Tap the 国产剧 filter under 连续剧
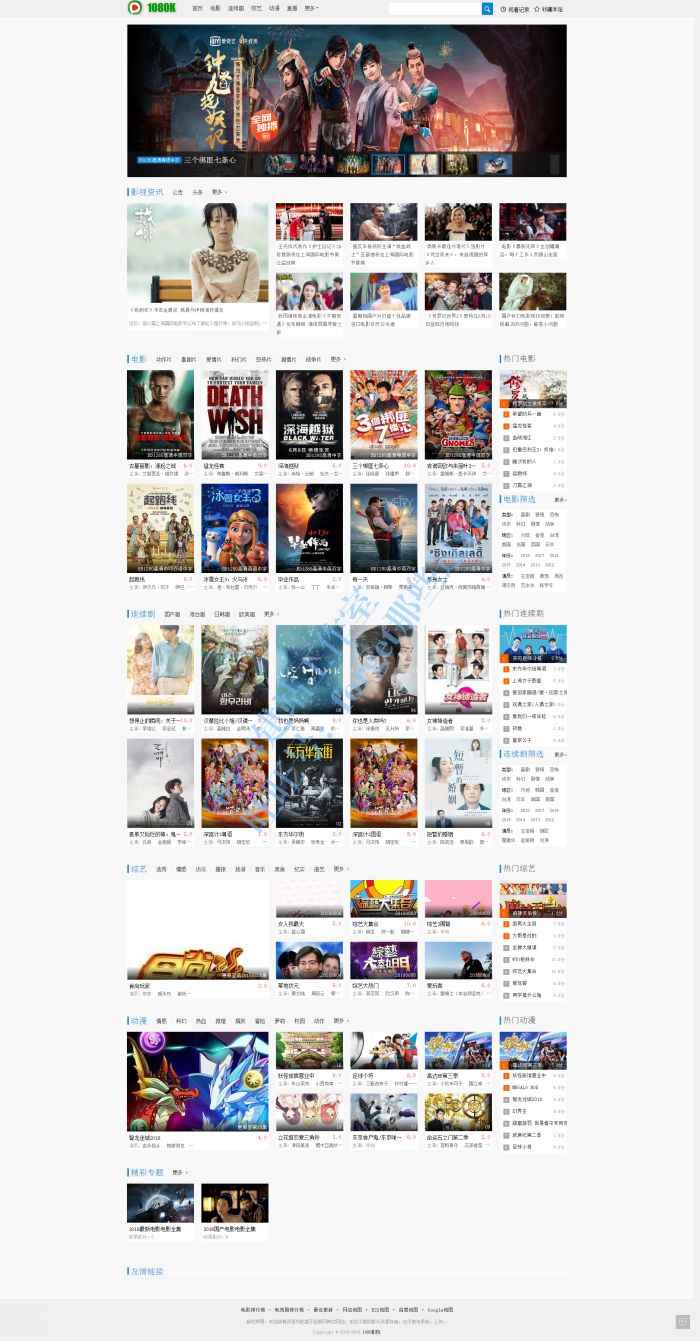 [x=172, y=614]
